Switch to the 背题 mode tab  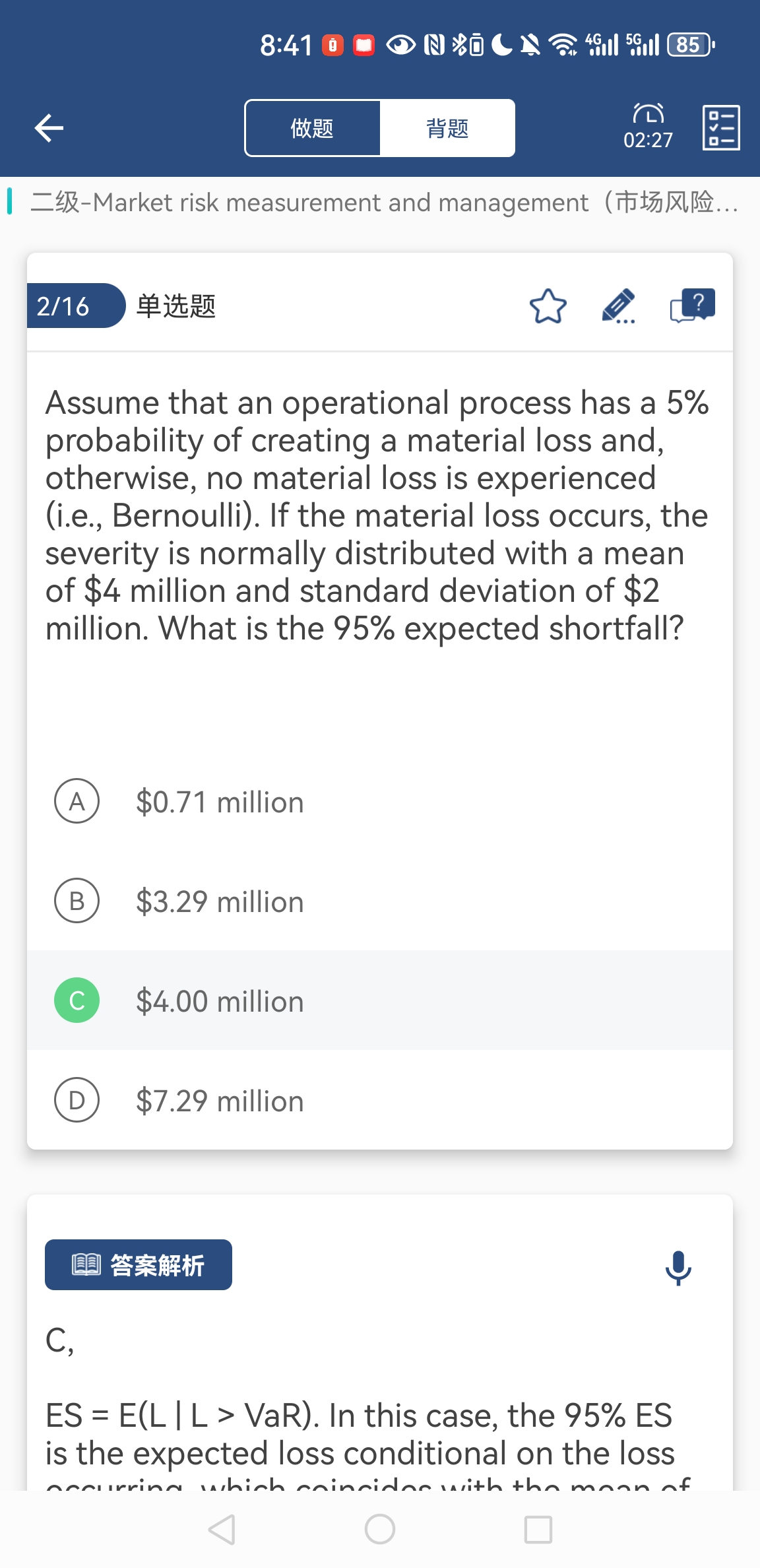447,128
